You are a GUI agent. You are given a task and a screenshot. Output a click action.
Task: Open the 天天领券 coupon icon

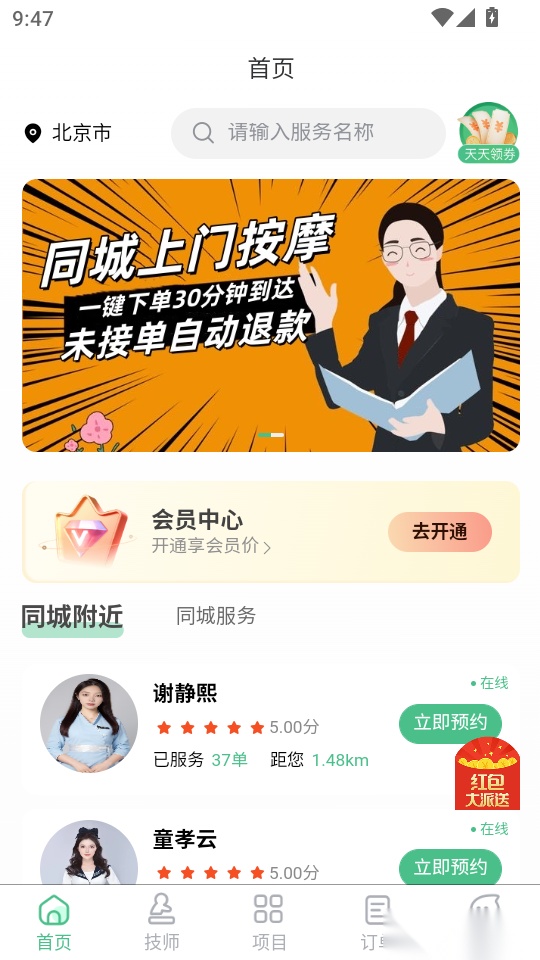[x=488, y=133]
